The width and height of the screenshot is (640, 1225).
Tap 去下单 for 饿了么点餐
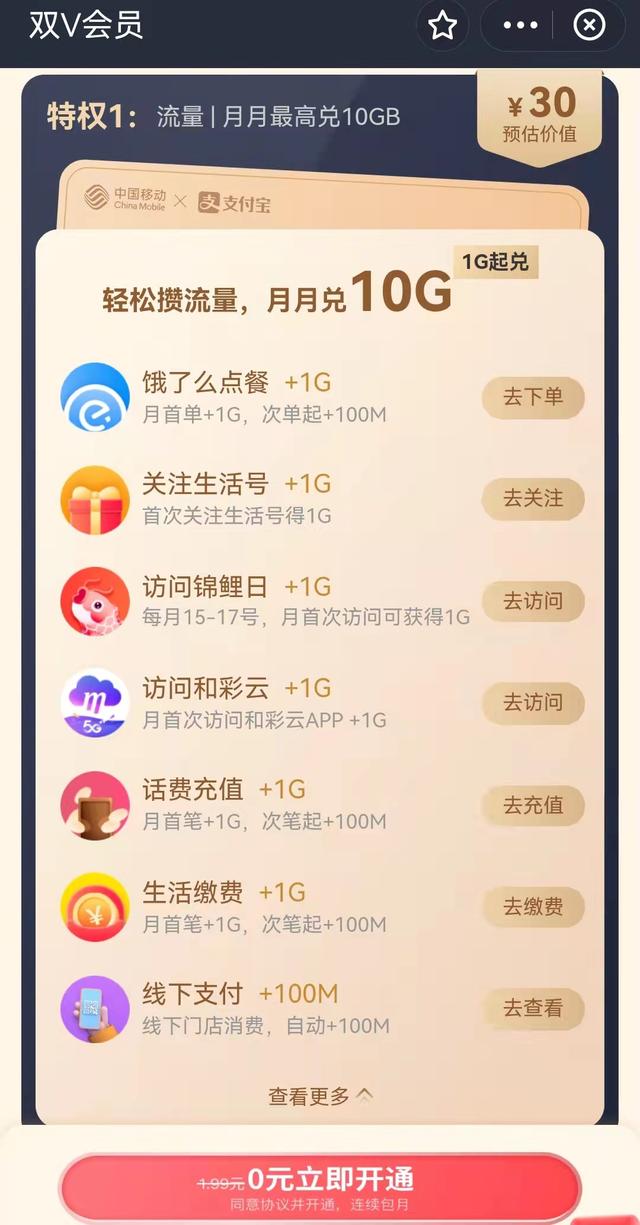click(x=532, y=398)
